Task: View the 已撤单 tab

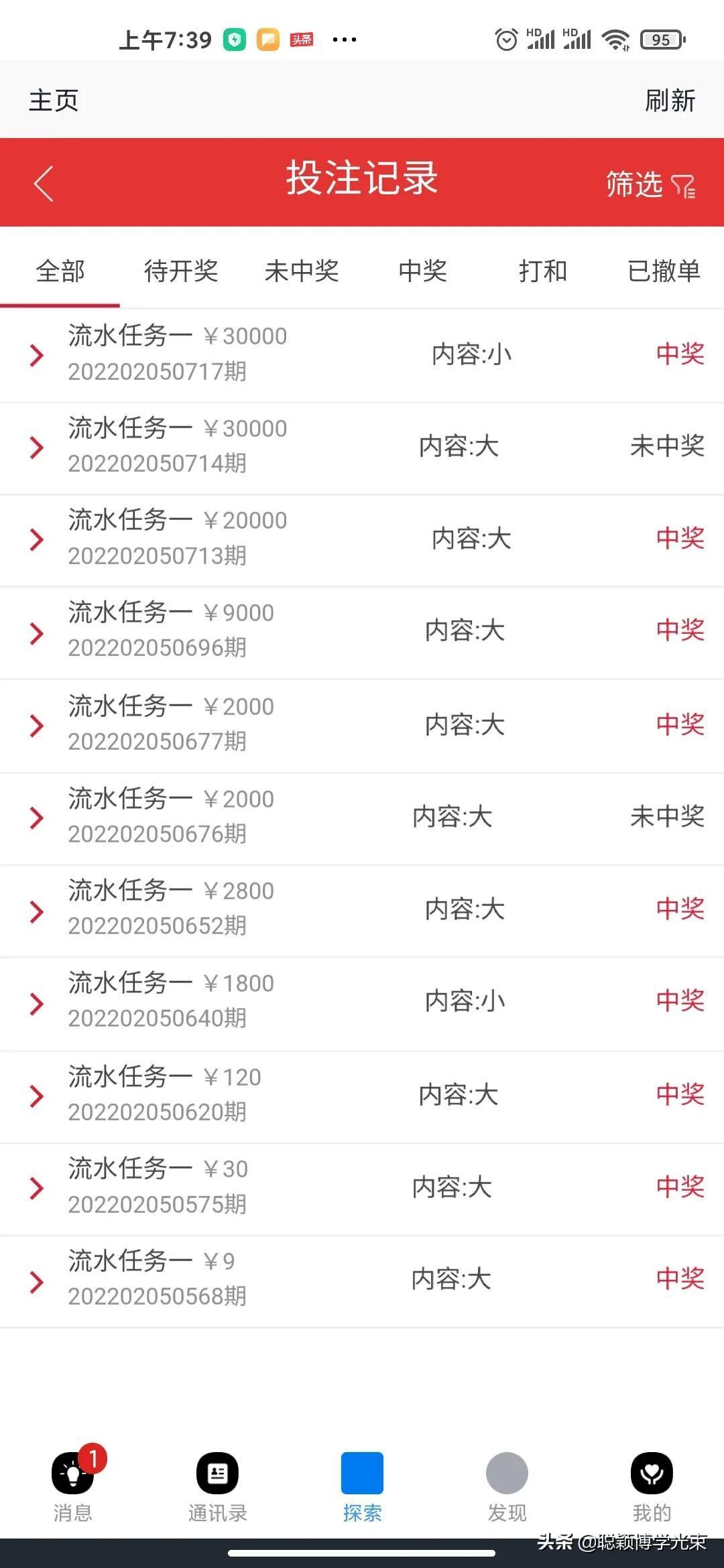Action: point(664,271)
